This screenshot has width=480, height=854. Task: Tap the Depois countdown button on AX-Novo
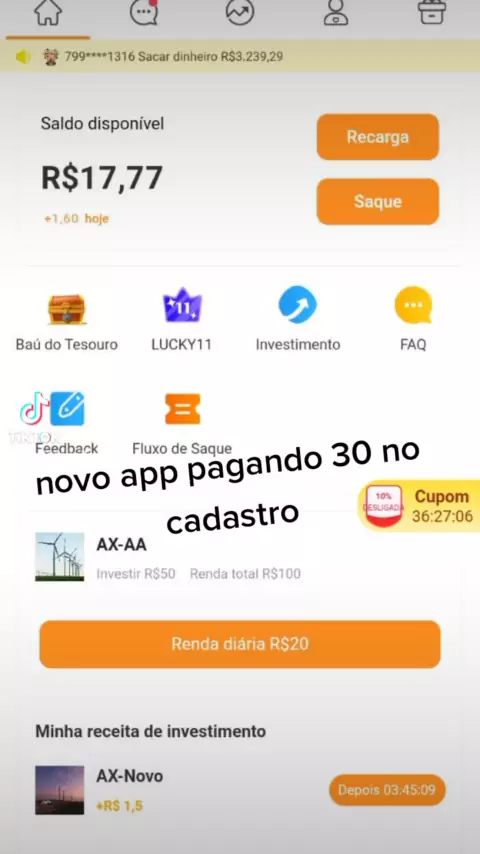387,790
